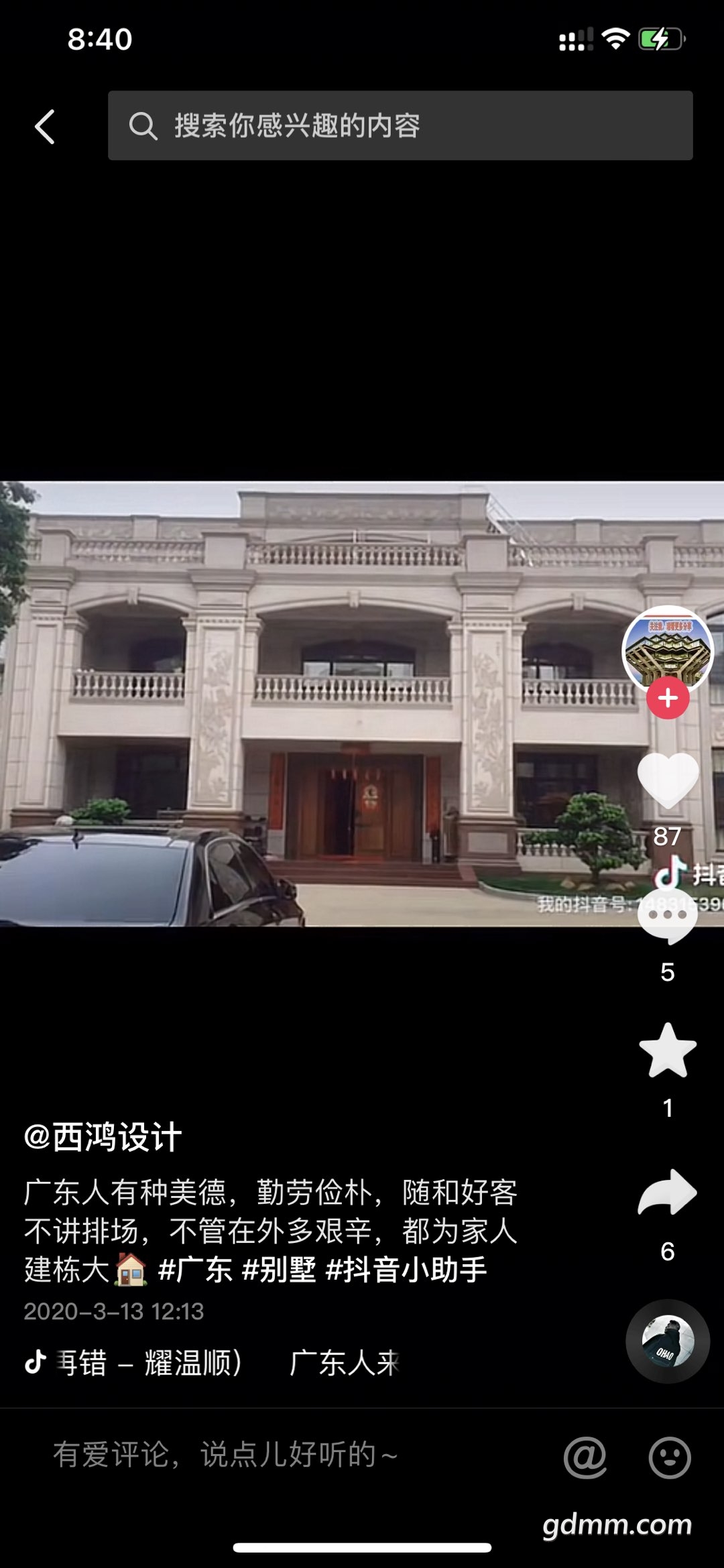
Task: Open the comments bubble
Action: tap(668, 916)
